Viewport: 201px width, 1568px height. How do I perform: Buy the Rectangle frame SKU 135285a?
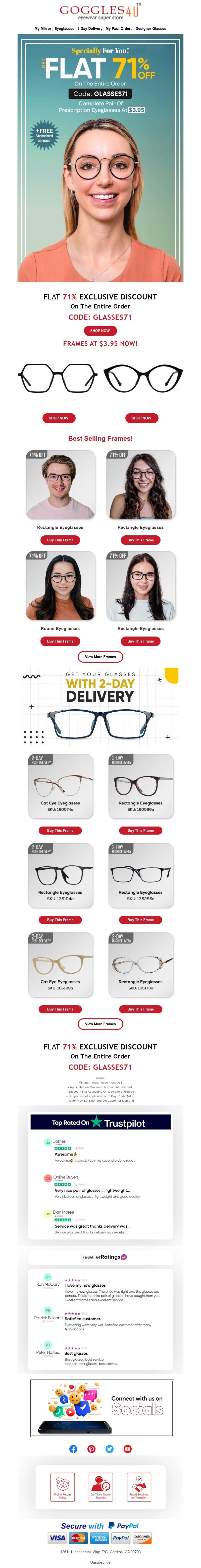point(141,920)
